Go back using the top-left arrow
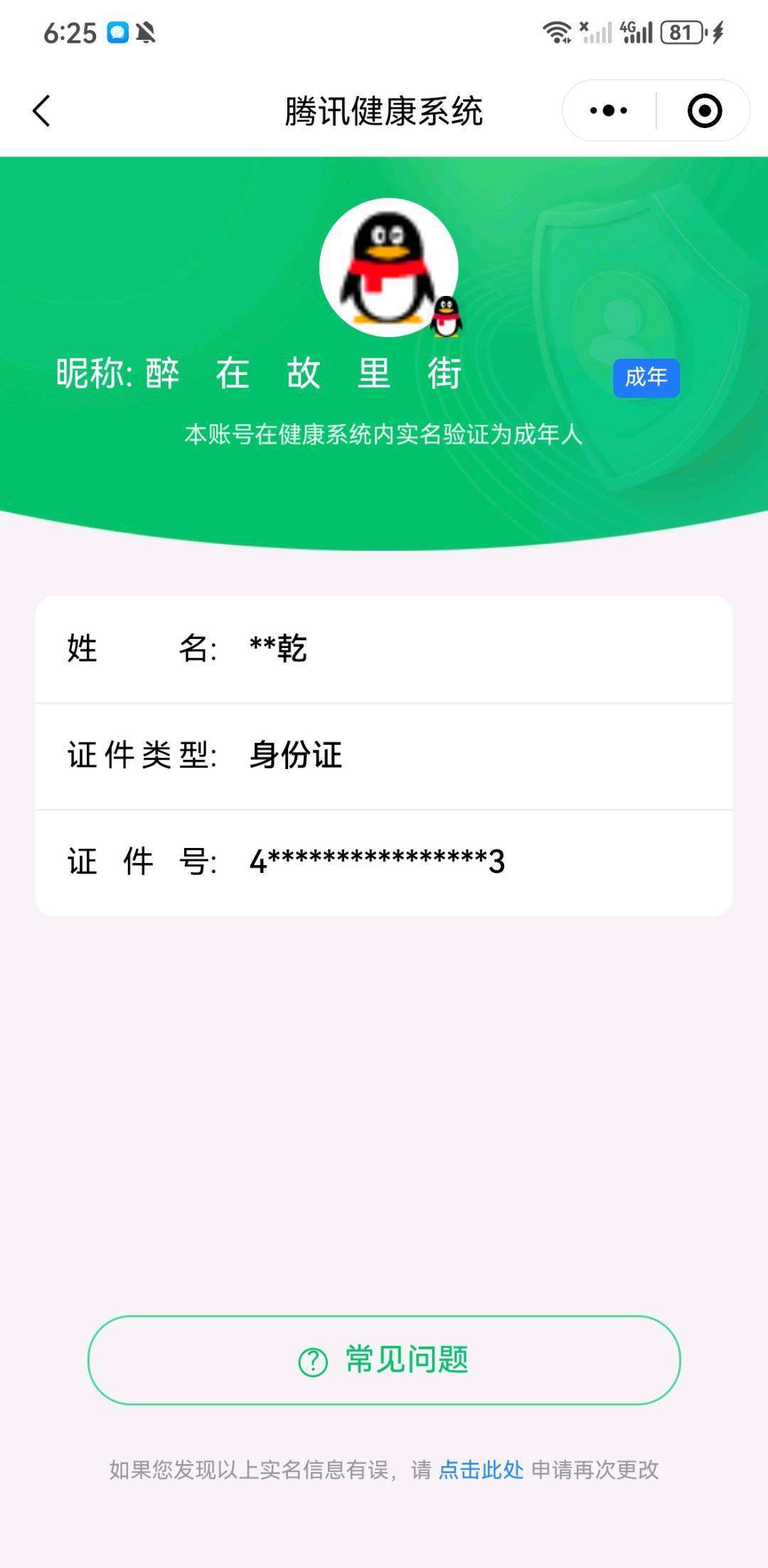 tap(42, 111)
